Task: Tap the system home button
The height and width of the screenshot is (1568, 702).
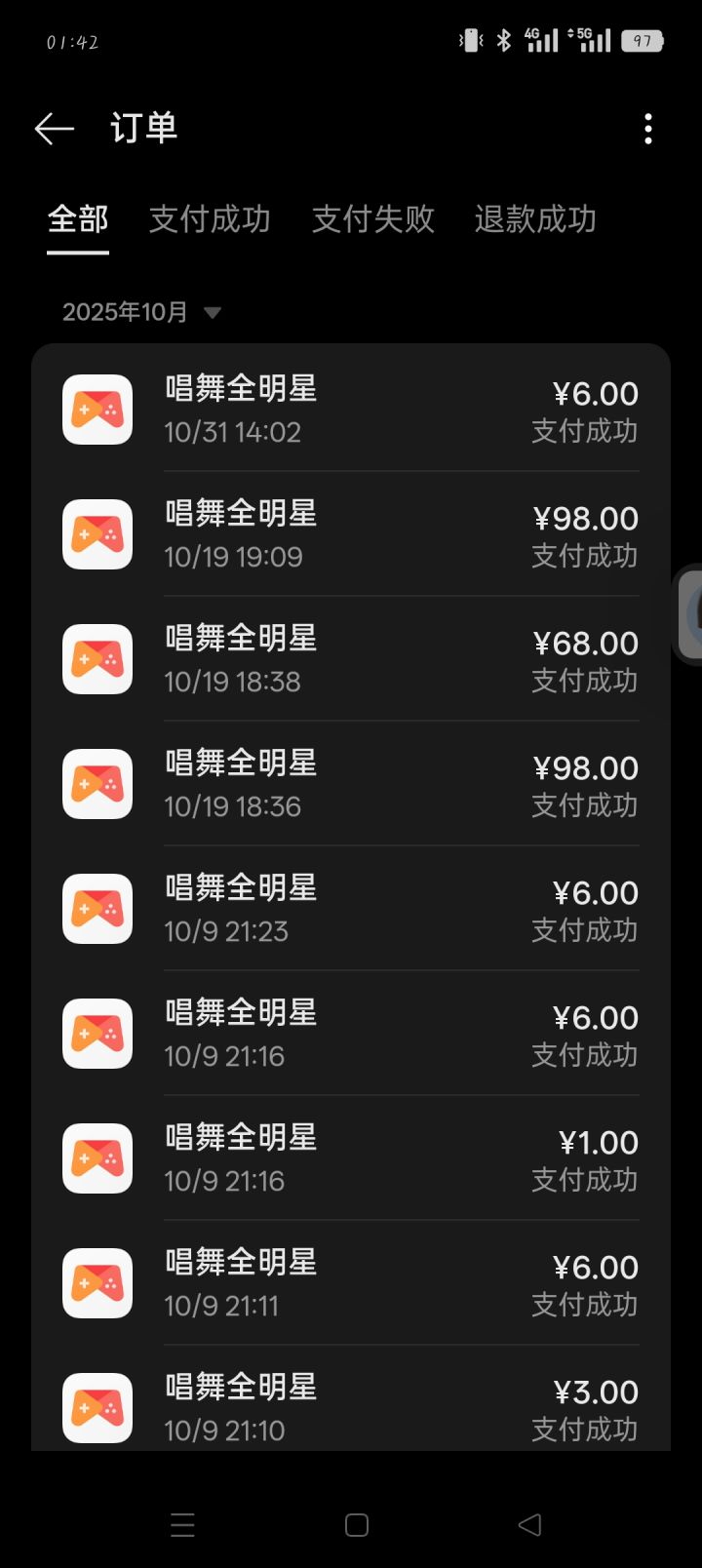Action: pyautogui.click(x=357, y=1525)
